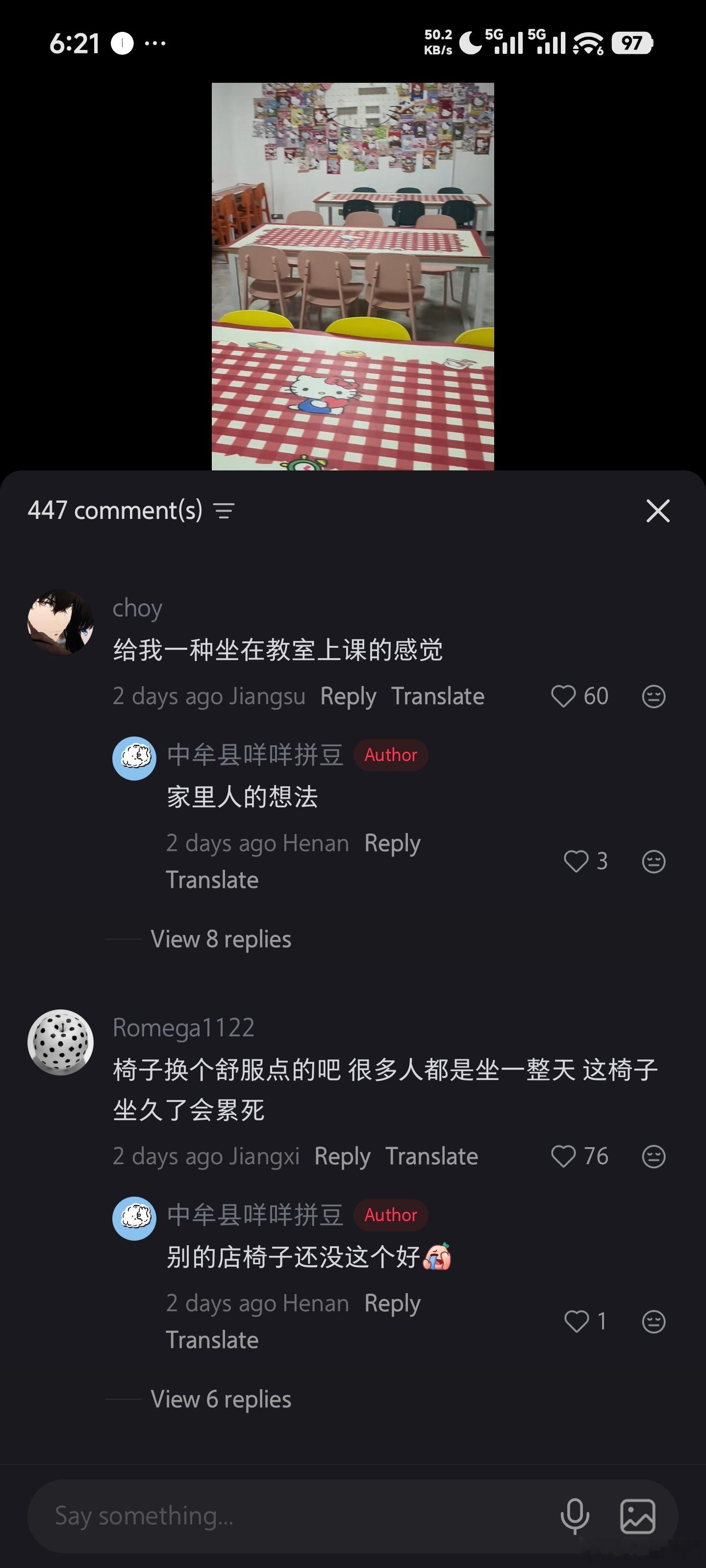Expand View 8 replies under choy's comment
Viewport: 706px width, 1568px height.
(x=222, y=939)
